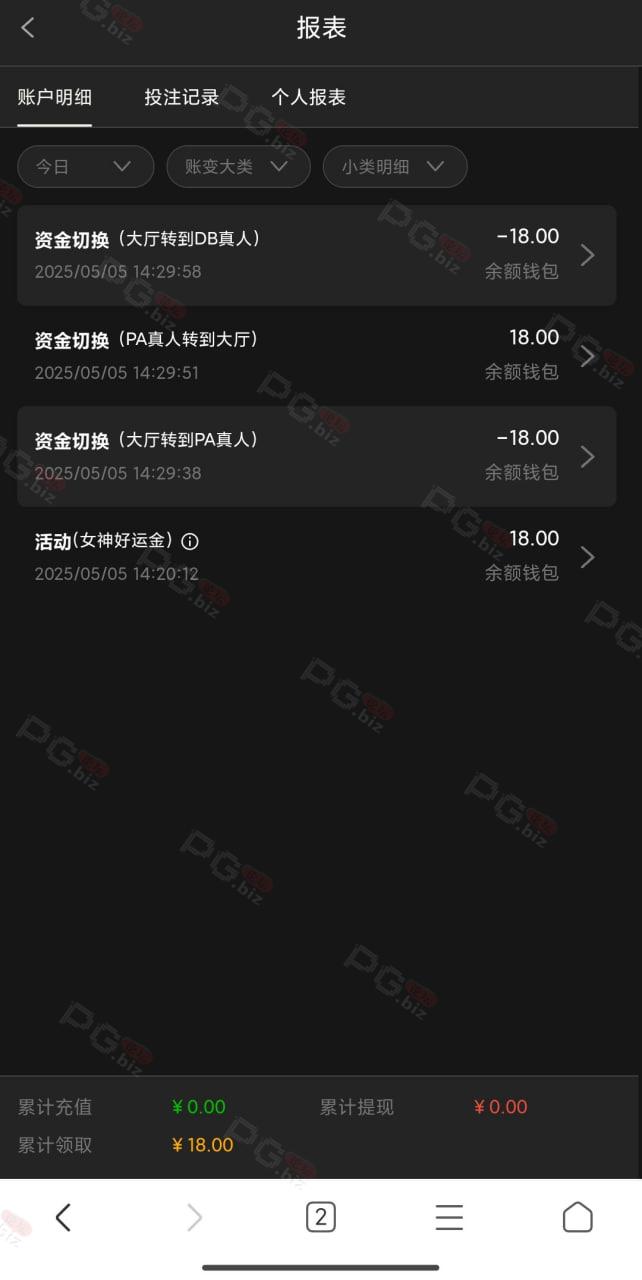Go to the browser home page
Screen dimensions: 642x1280
(x=577, y=1217)
